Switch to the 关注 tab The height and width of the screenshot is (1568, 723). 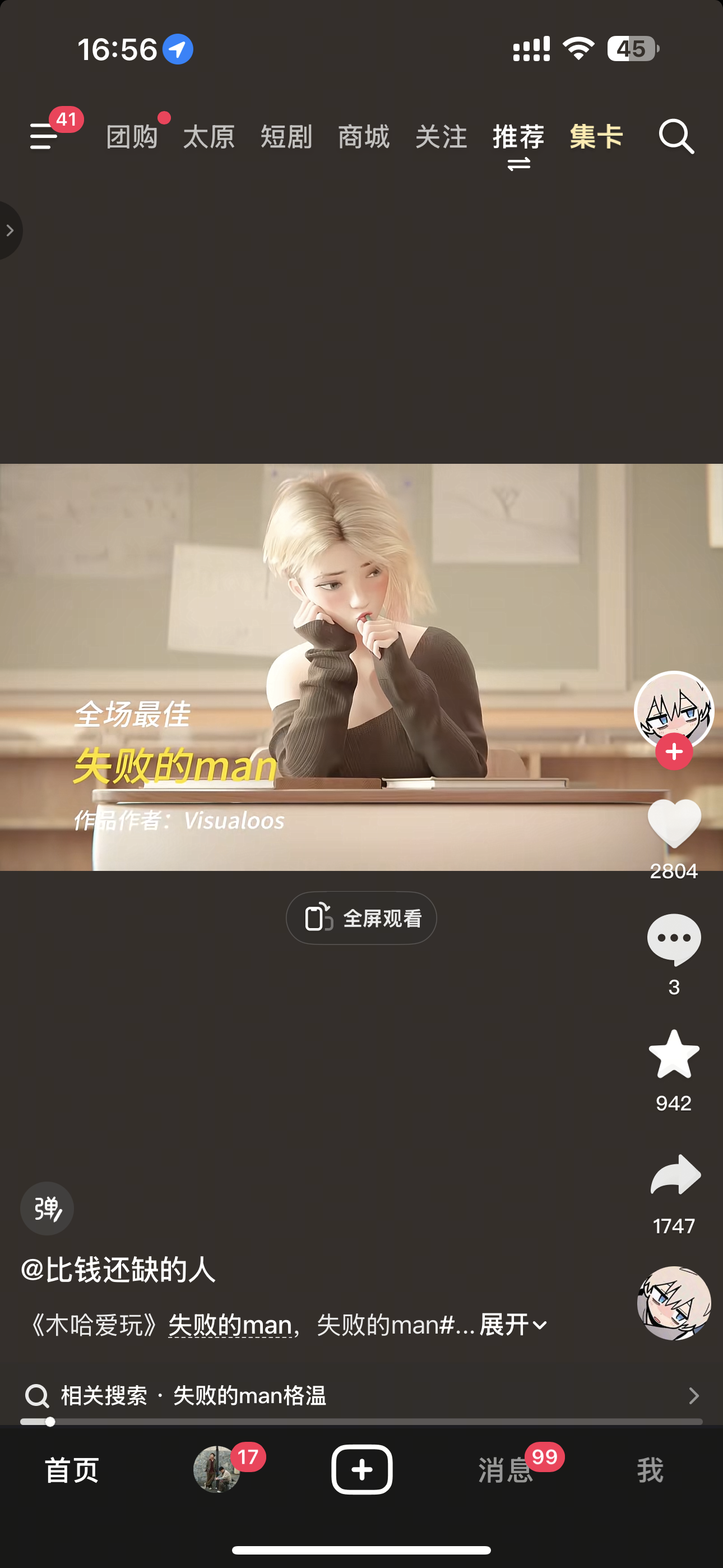[x=441, y=136]
